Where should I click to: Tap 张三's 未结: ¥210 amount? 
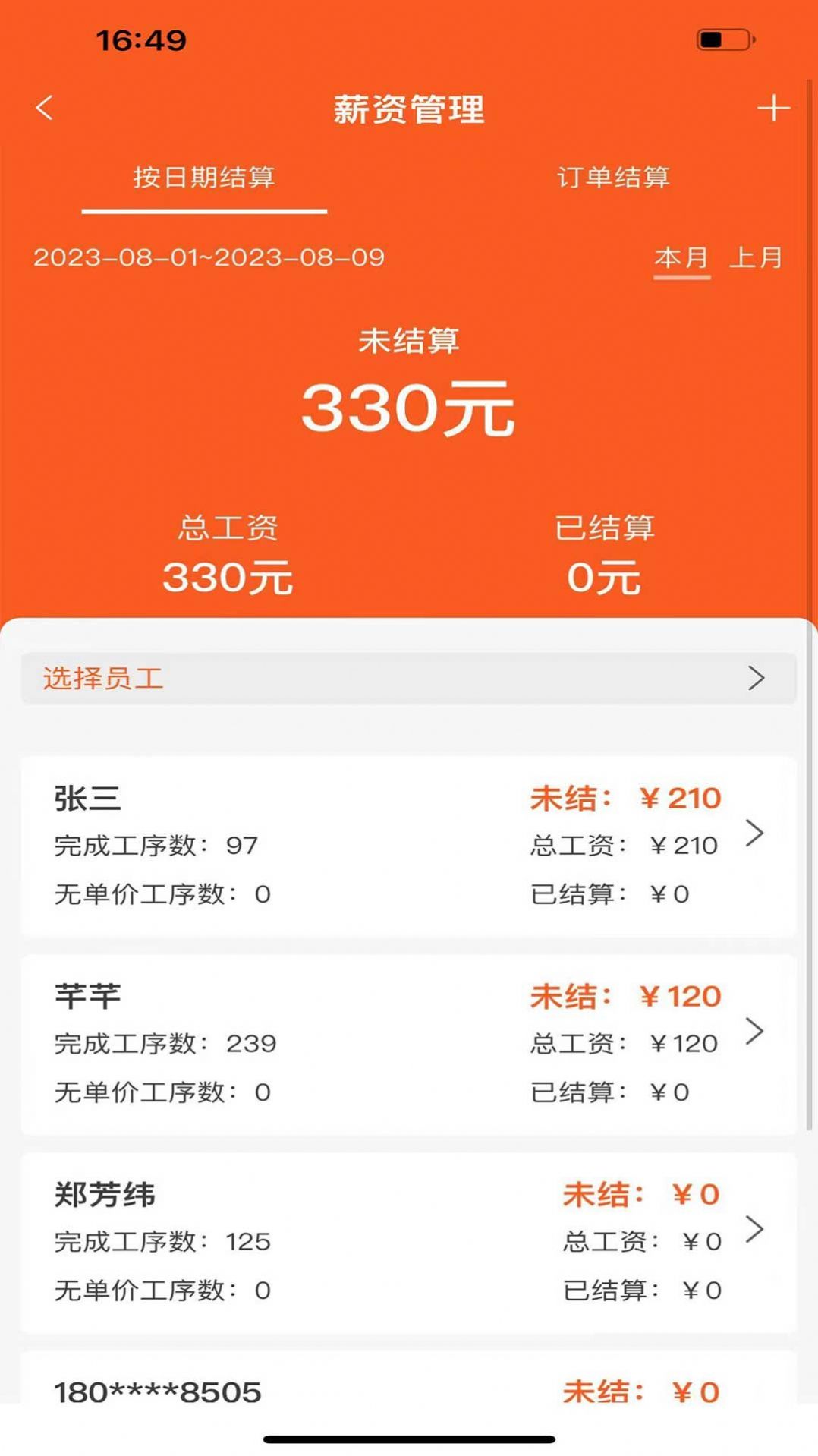point(625,797)
